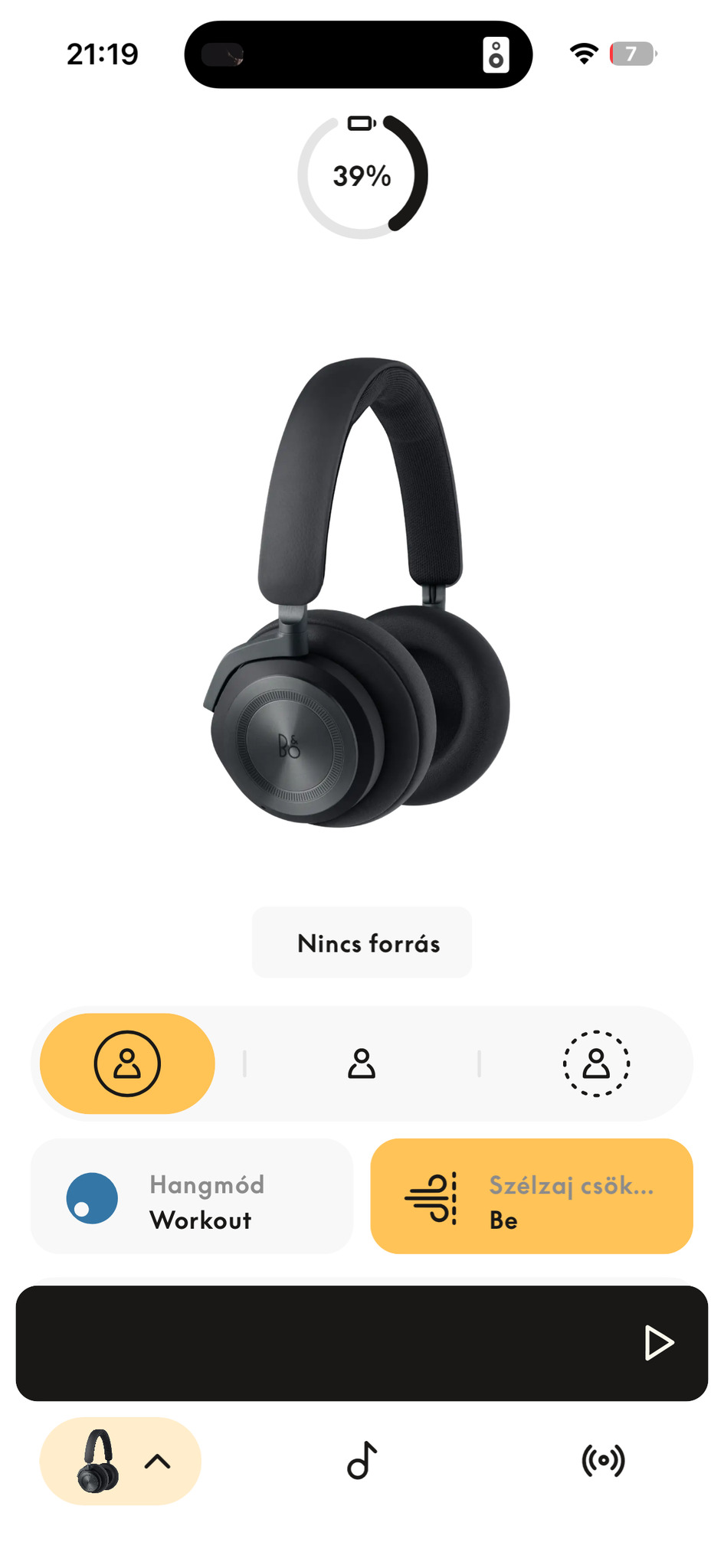
Task: Open the radio broadcast tab
Action: tap(604, 1461)
